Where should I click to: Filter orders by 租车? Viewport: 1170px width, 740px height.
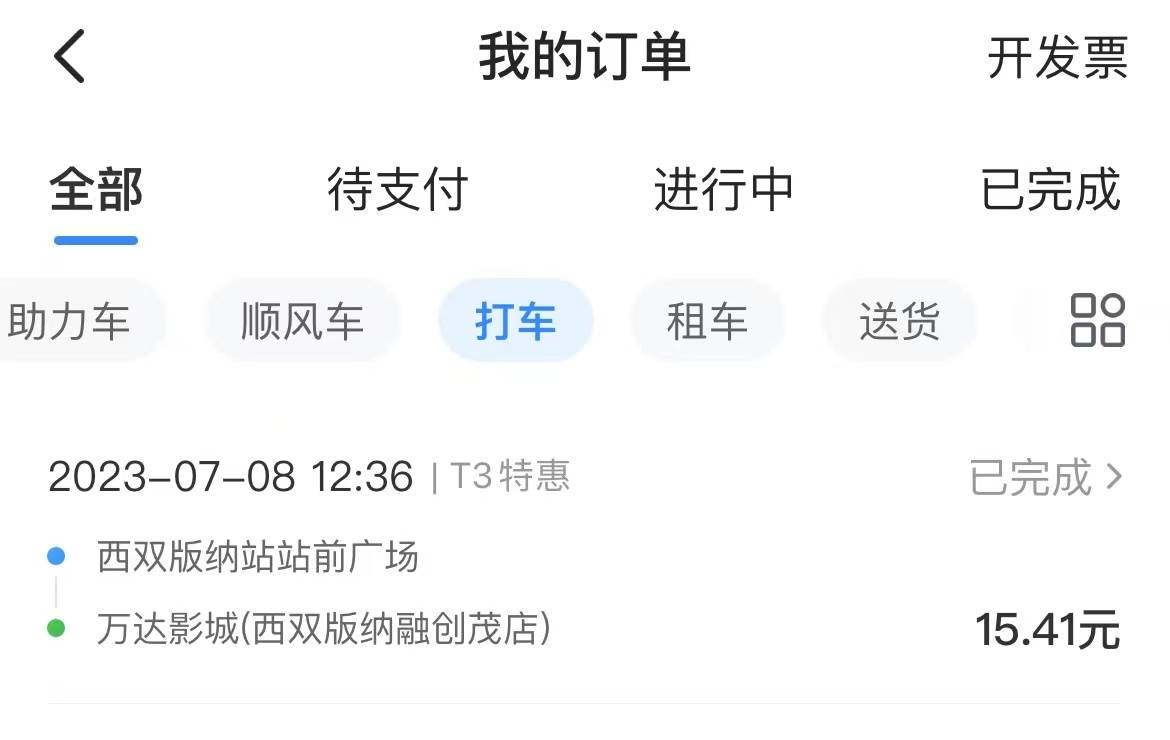[707, 322]
